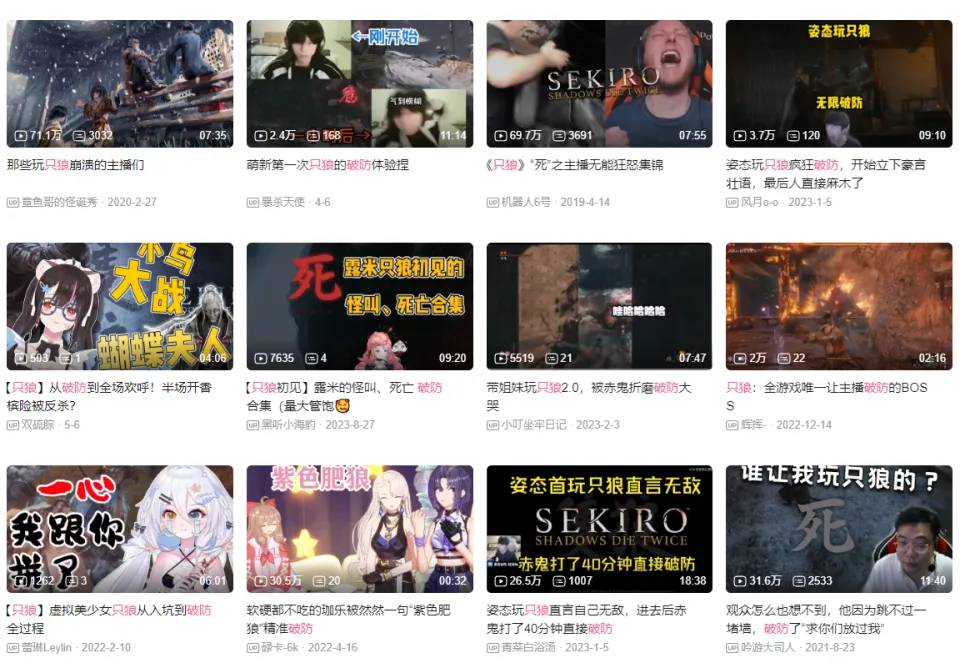Play the 从破防到全场欢呼 蝴蝶夫人 video

(x=119, y=306)
